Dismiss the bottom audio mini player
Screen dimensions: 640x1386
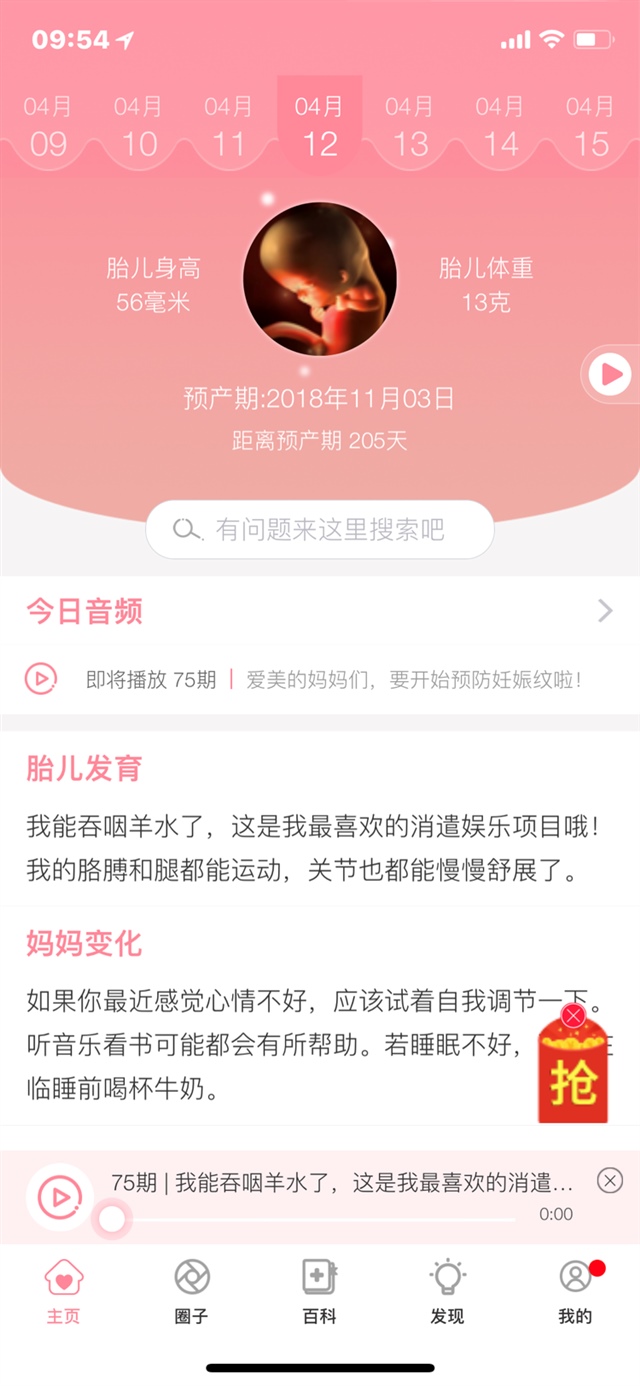610,1180
